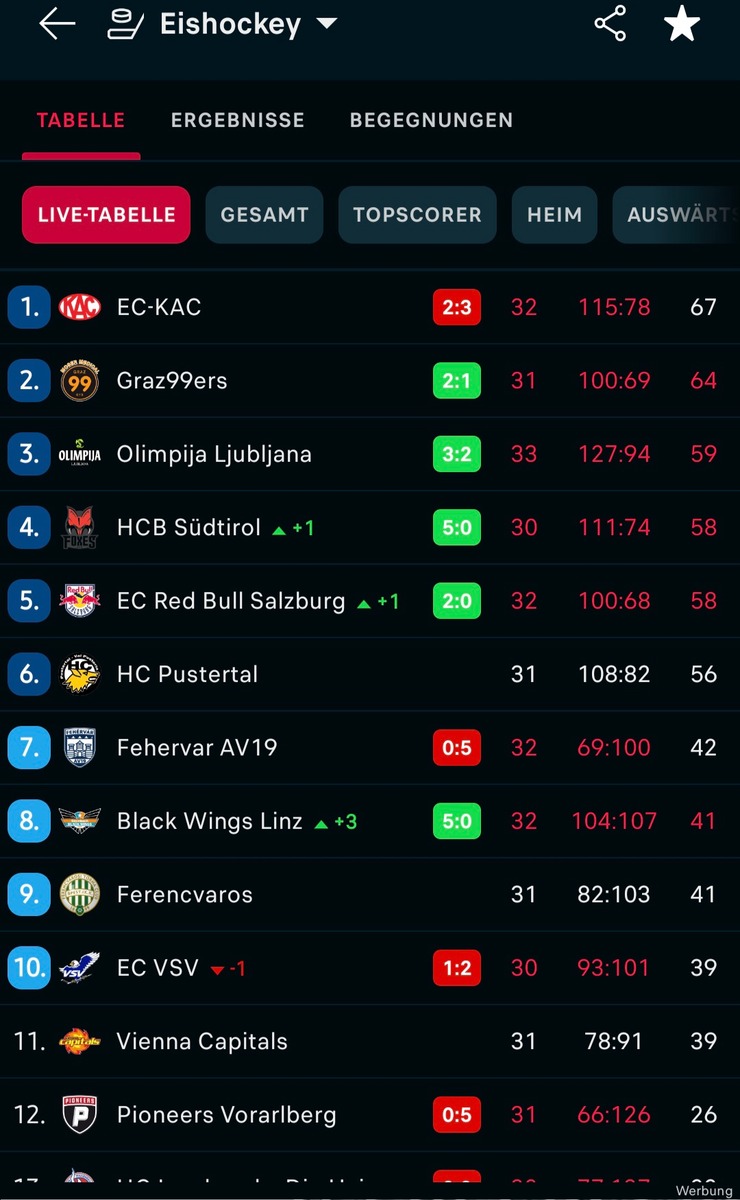Filter table by Heim games
The image size is (740, 1200).
click(x=554, y=214)
